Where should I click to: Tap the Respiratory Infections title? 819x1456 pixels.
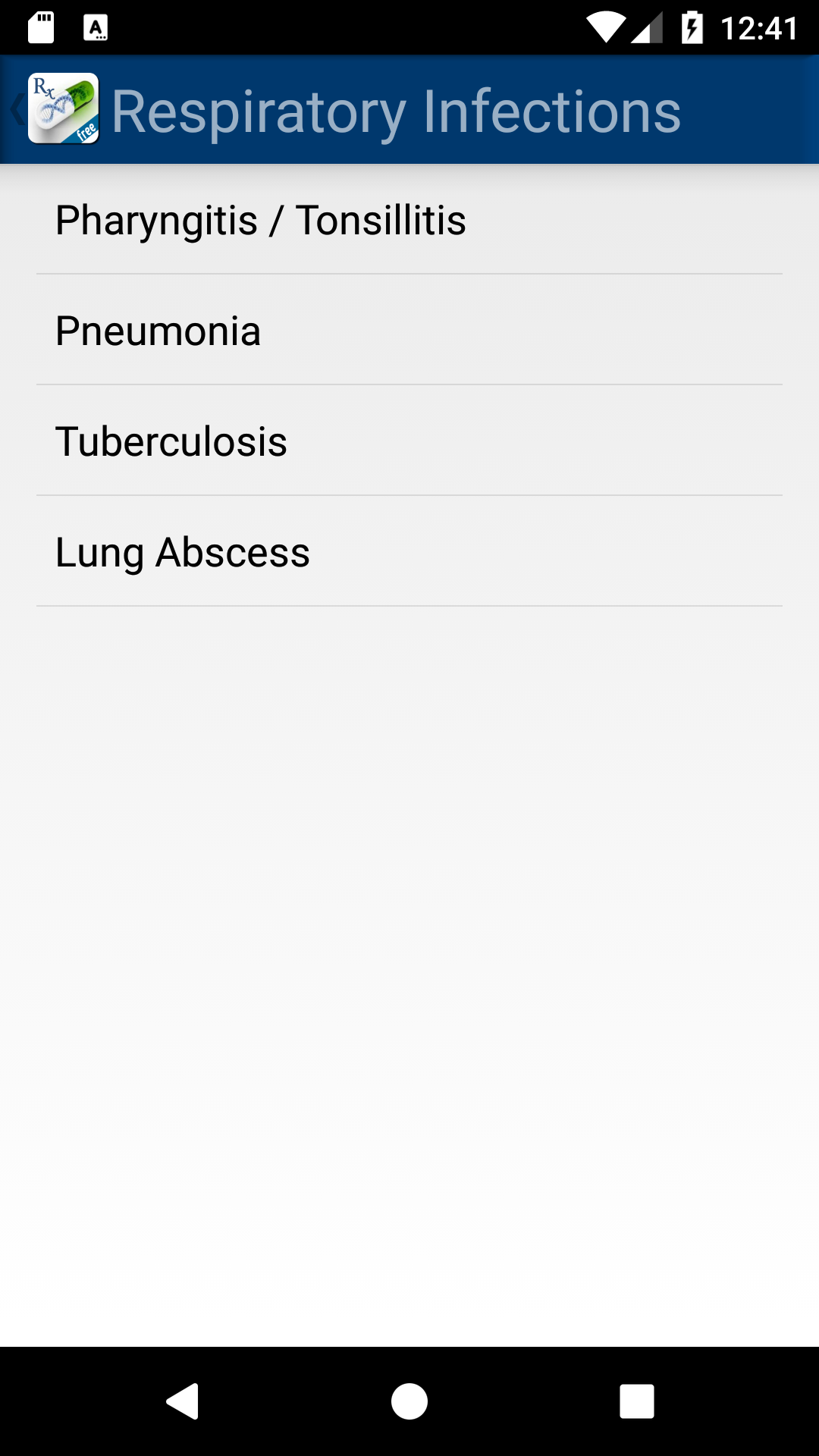394,109
